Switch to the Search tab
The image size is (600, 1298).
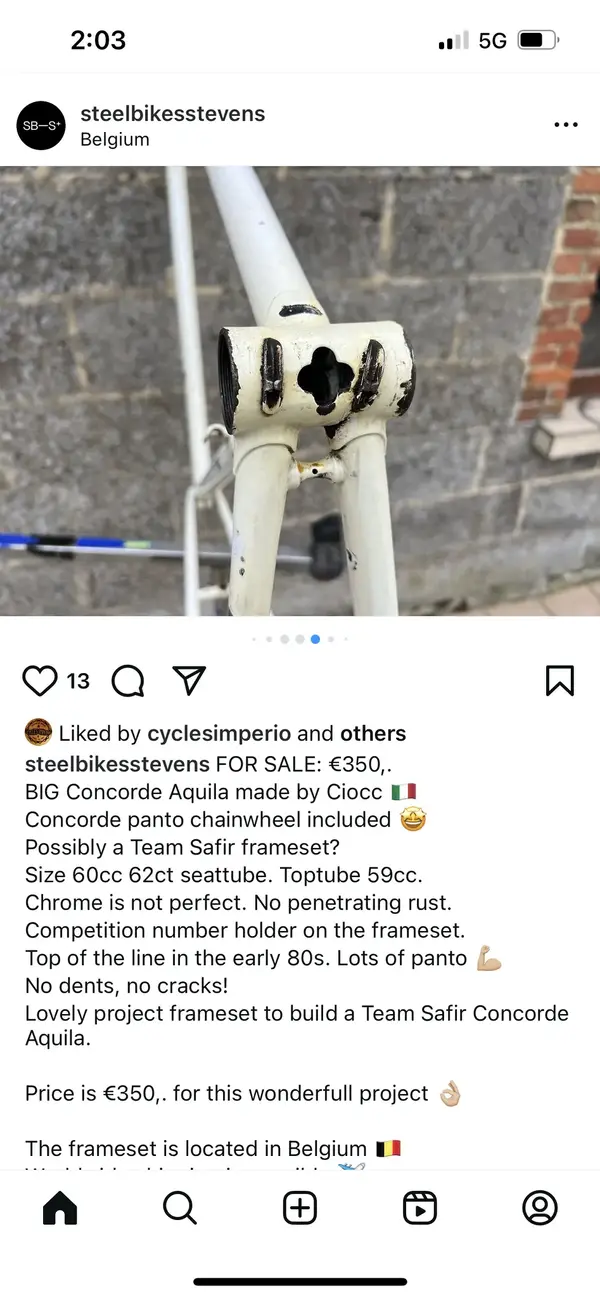tap(180, 1208)
